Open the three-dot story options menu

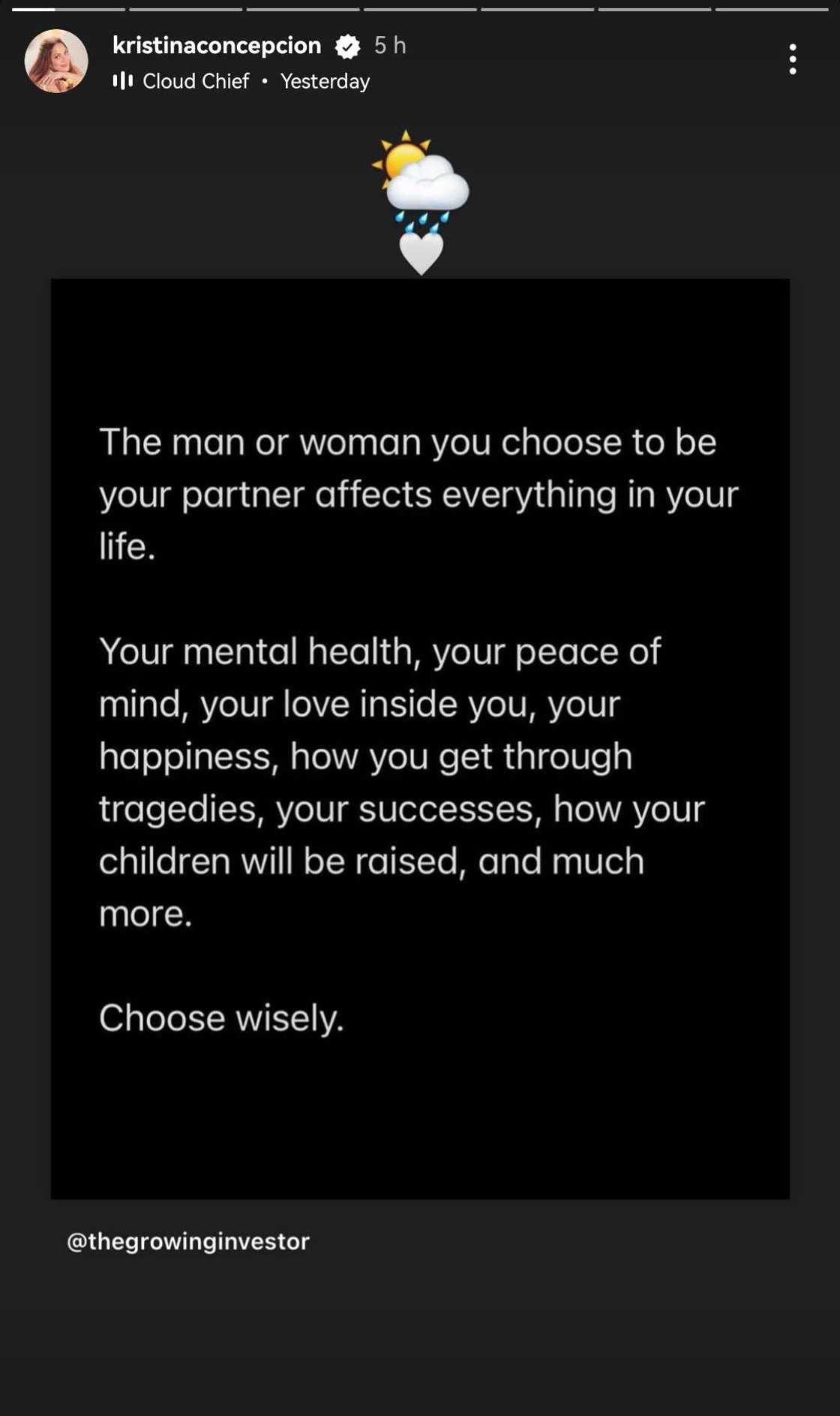click(x=792, y=59)
